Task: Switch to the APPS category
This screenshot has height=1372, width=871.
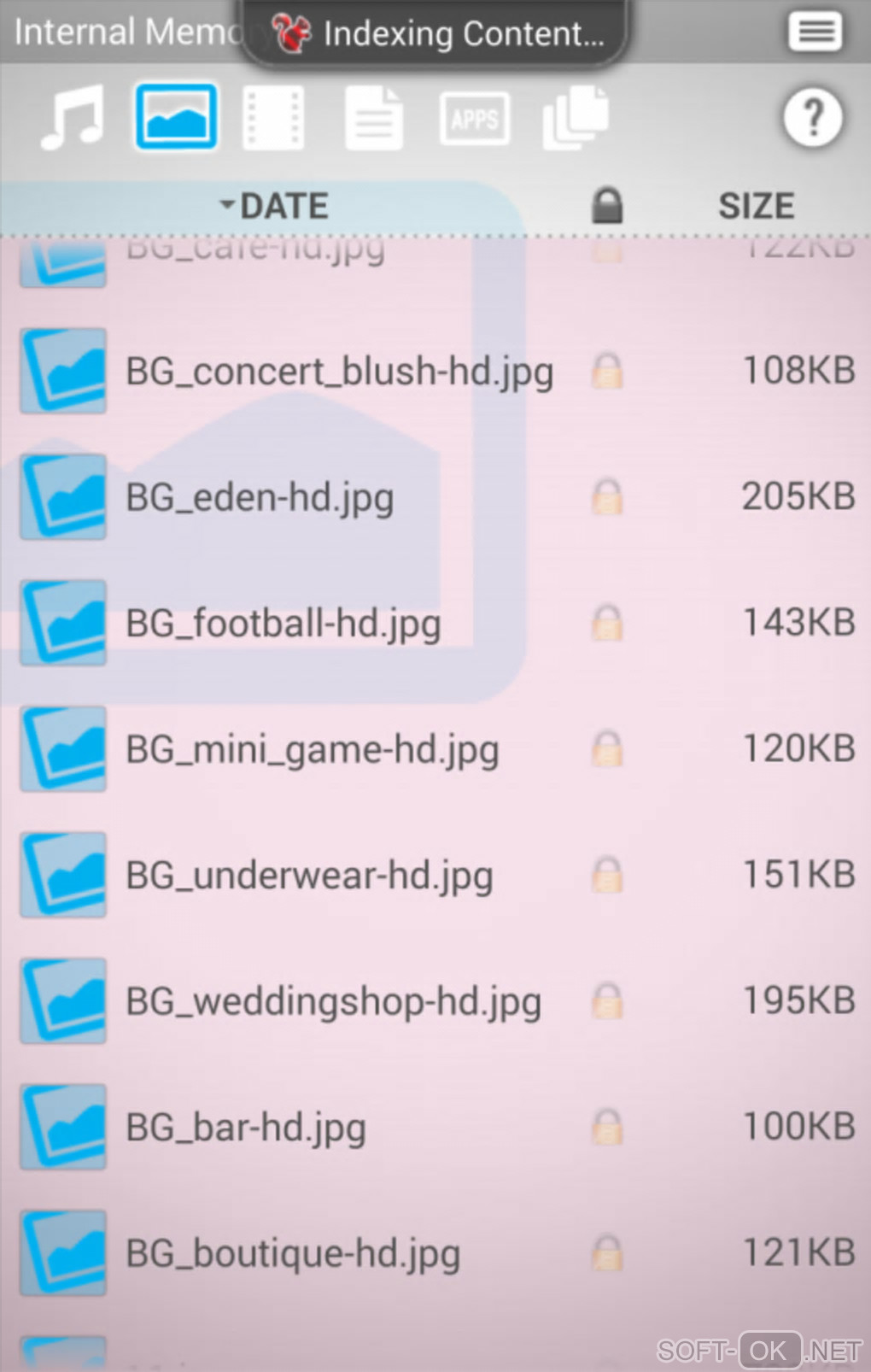Action: tap(474, 119)
